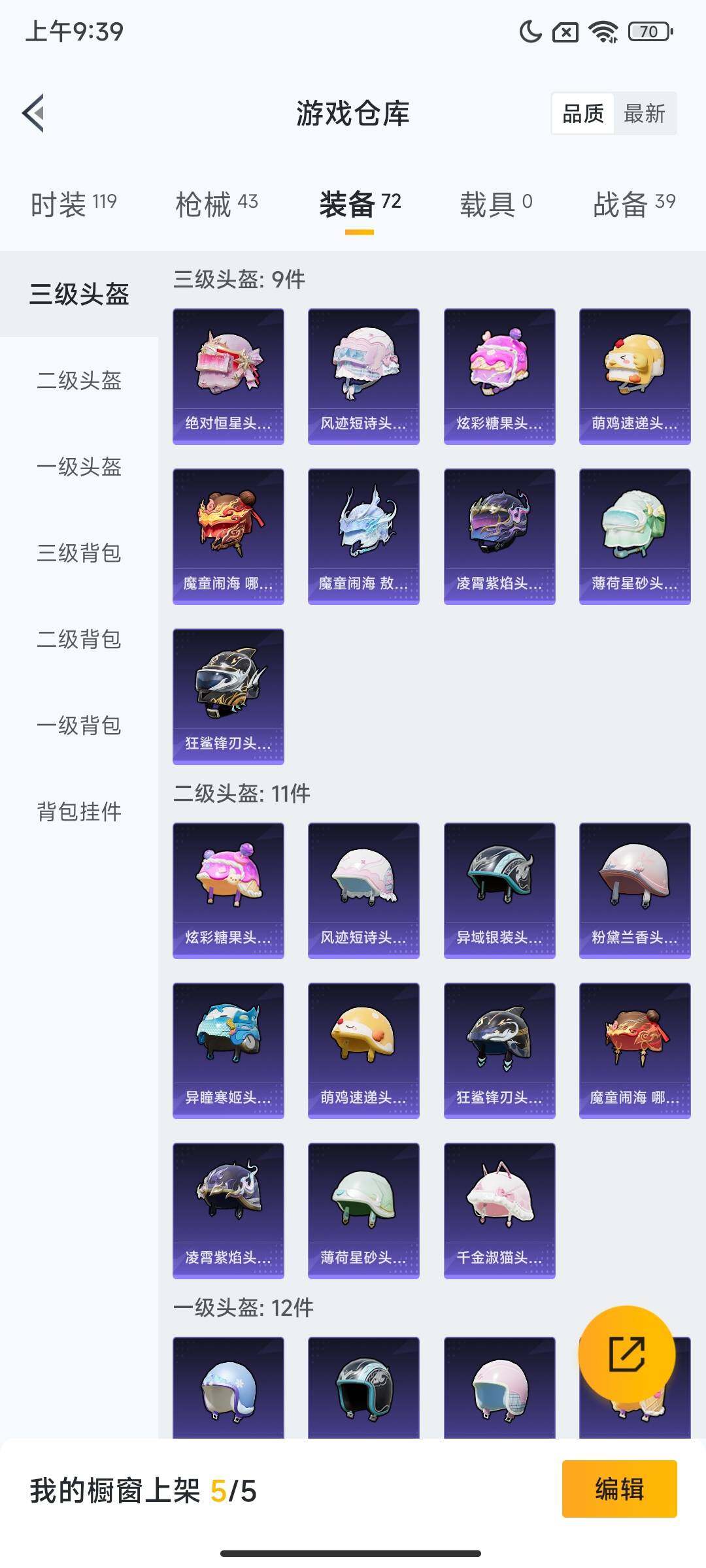Open the 三级头盔 薄荷星砂 helmet
The width and height of the screenshot is (706, 1568).
634,536
